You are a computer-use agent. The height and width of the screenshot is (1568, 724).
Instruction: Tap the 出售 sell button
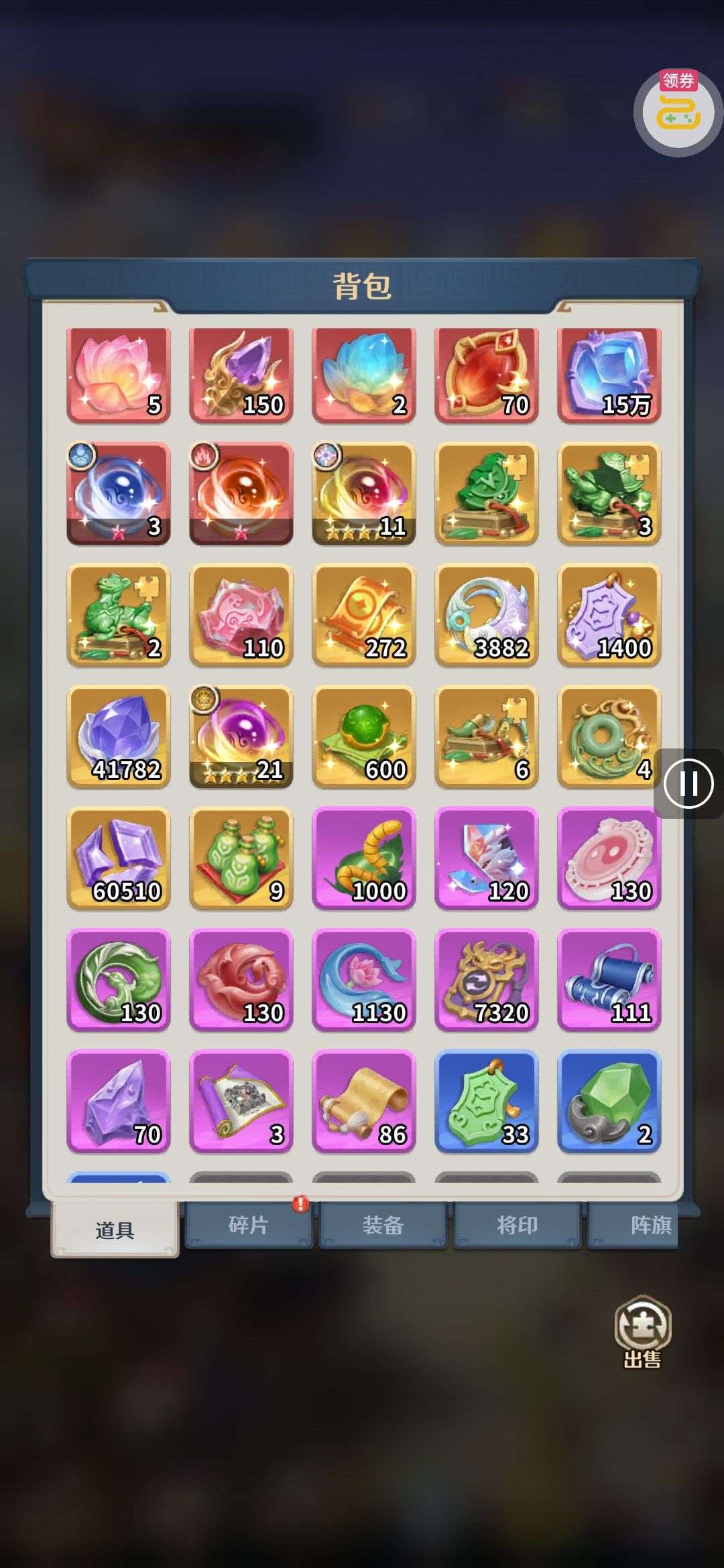pyautogui.click(x=642, y=1333)
